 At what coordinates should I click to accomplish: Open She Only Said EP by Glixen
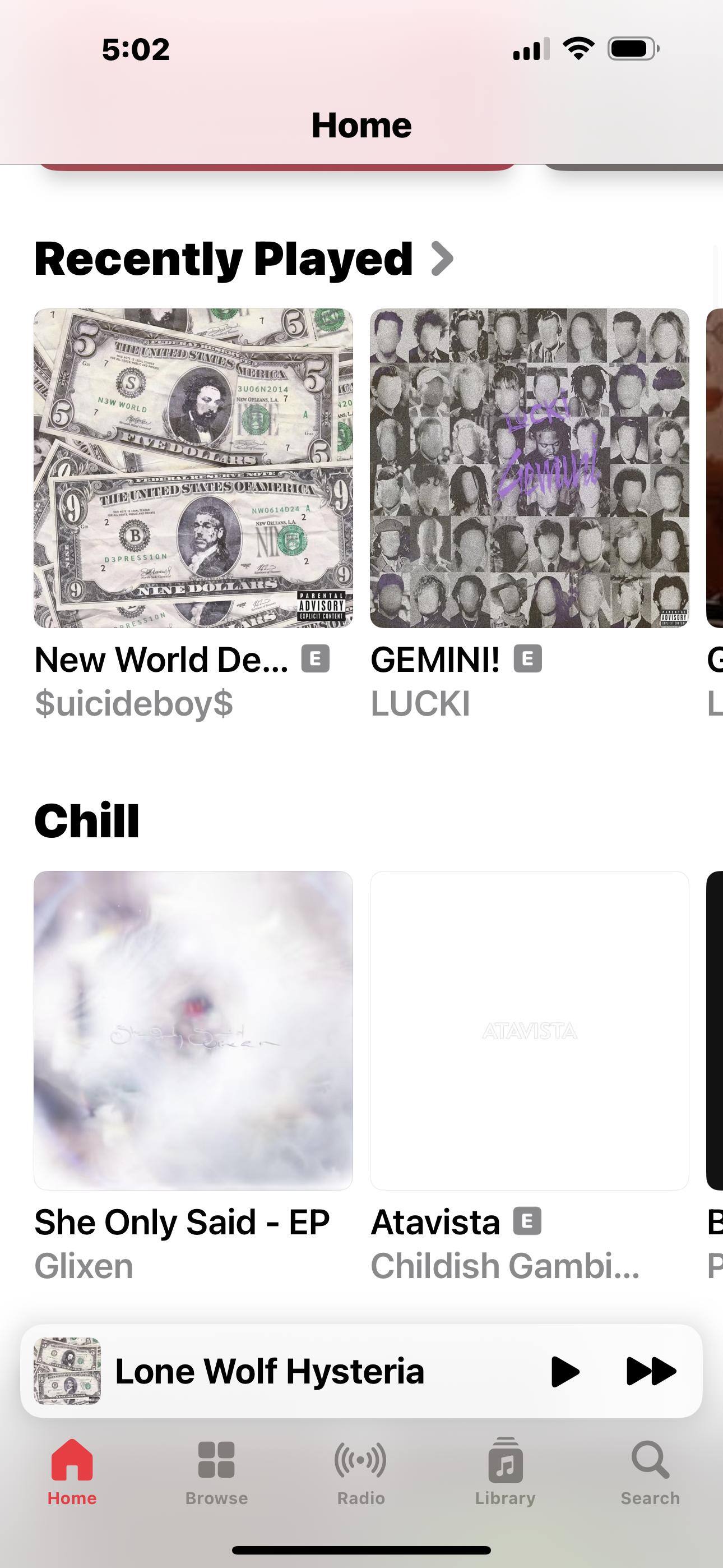point(193,1030)
